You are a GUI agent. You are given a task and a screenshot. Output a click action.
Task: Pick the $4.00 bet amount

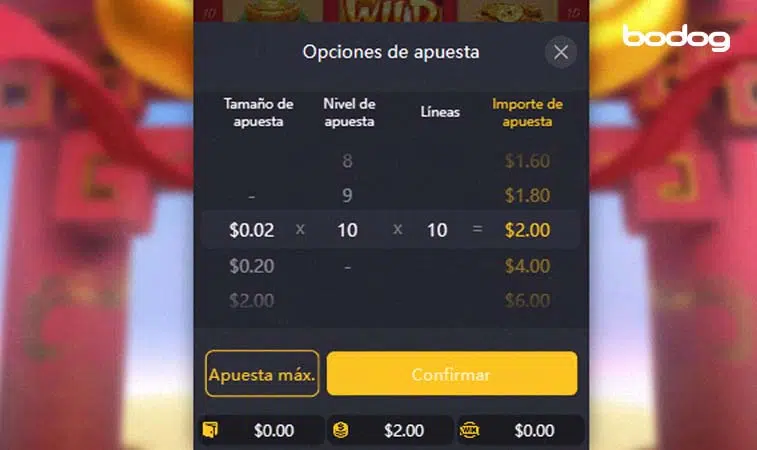pyautogui.click(x=527, y=266)
